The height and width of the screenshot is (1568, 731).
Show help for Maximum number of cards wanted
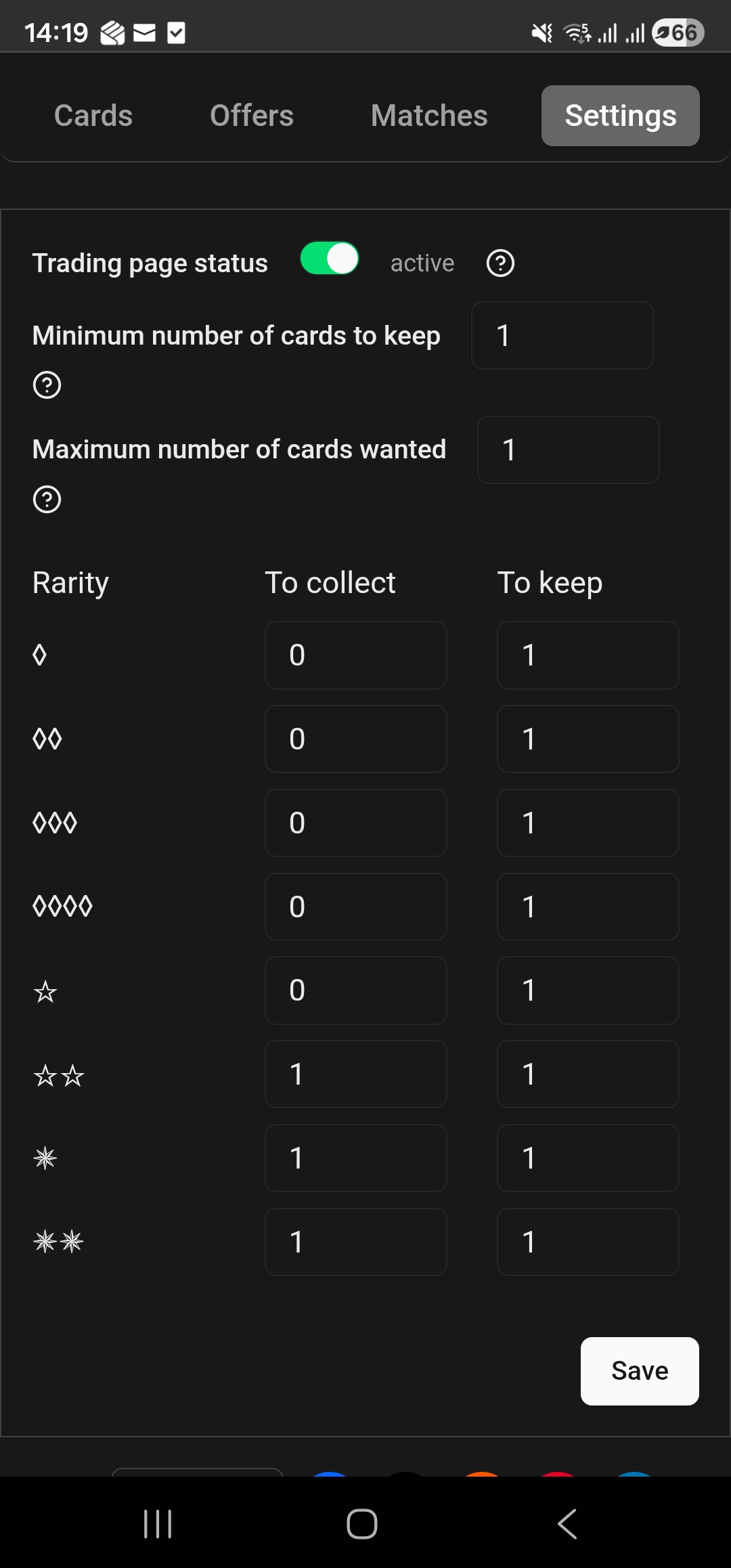tap(47, 500)
